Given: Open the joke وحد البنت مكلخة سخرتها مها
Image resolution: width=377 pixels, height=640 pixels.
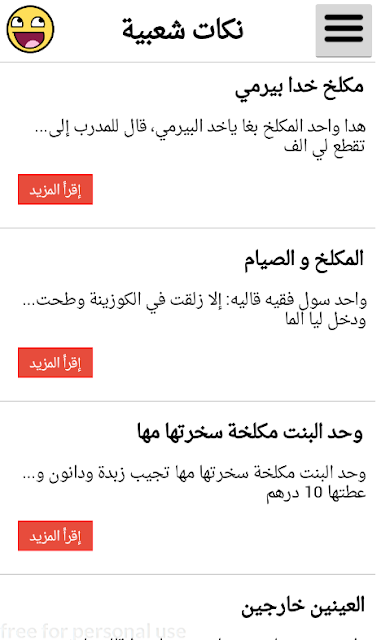Looking at the screenshot, I should 250,433.
